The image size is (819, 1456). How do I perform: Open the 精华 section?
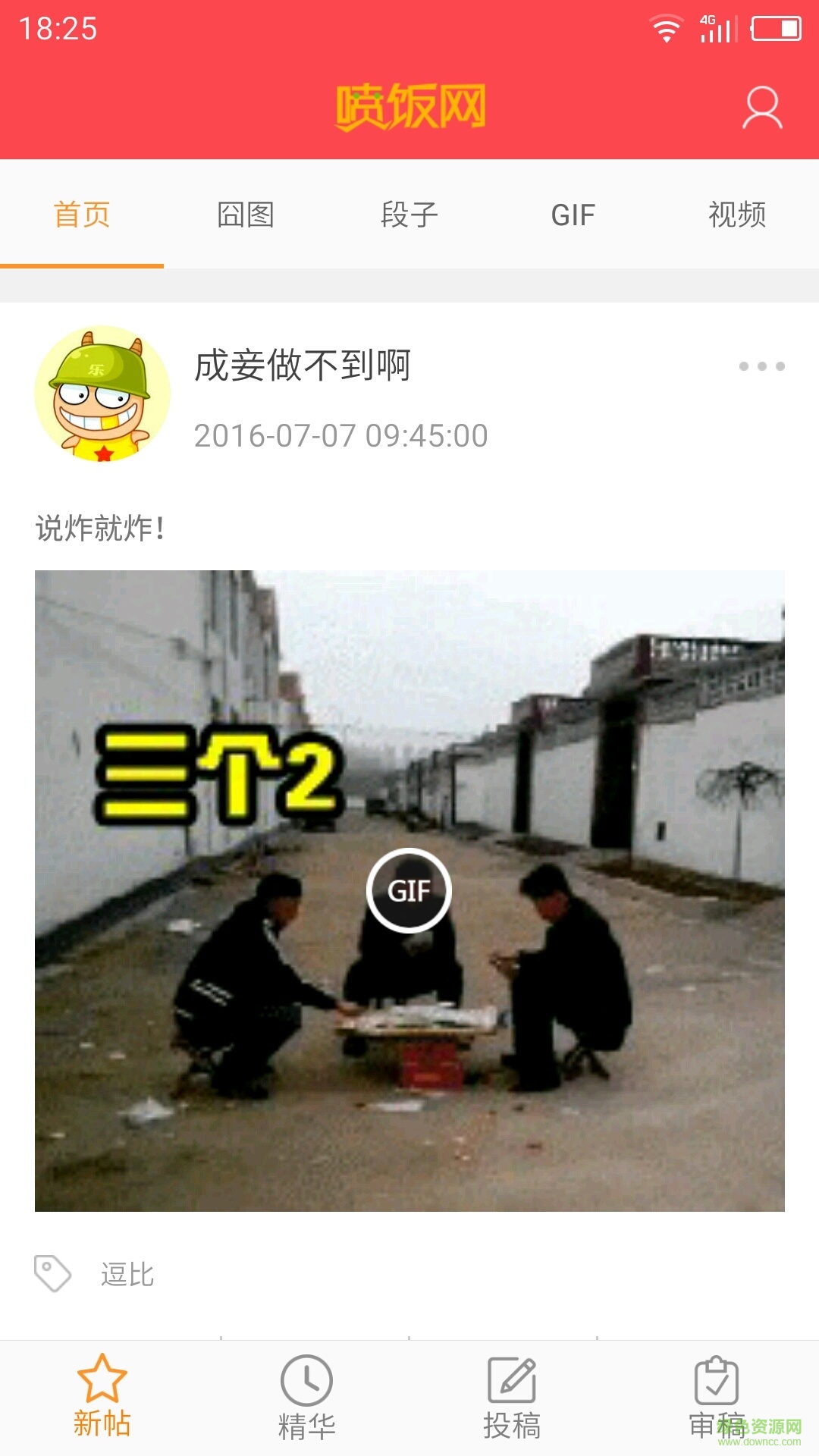click(x=306, y=1397)
